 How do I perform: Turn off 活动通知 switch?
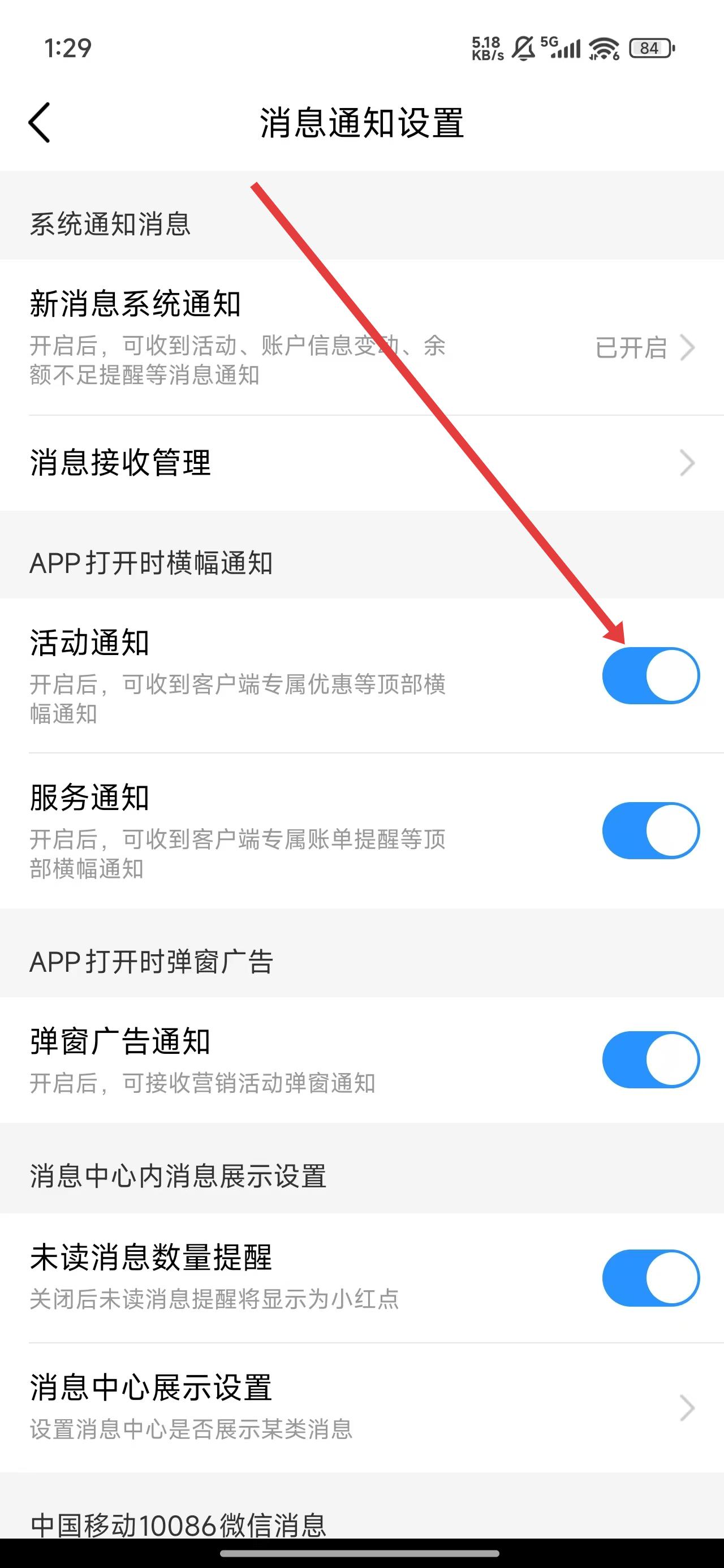pyautogui.click(x=650, y=675)
